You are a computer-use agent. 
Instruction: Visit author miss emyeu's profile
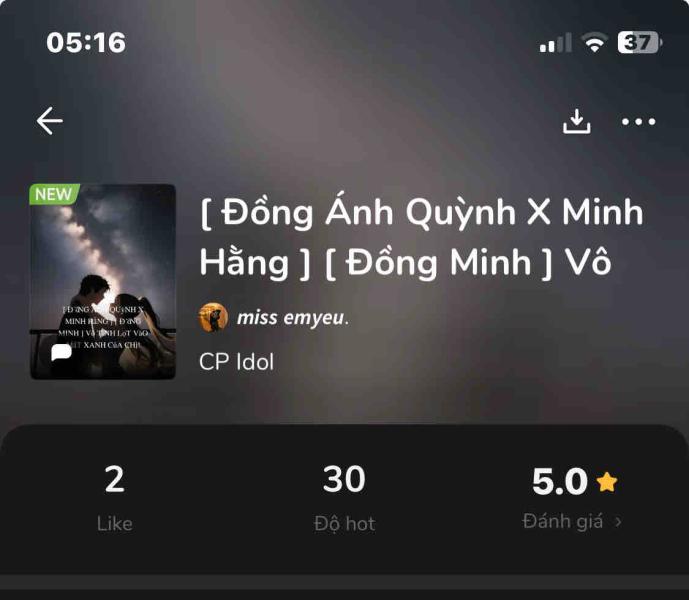[292, 318]
